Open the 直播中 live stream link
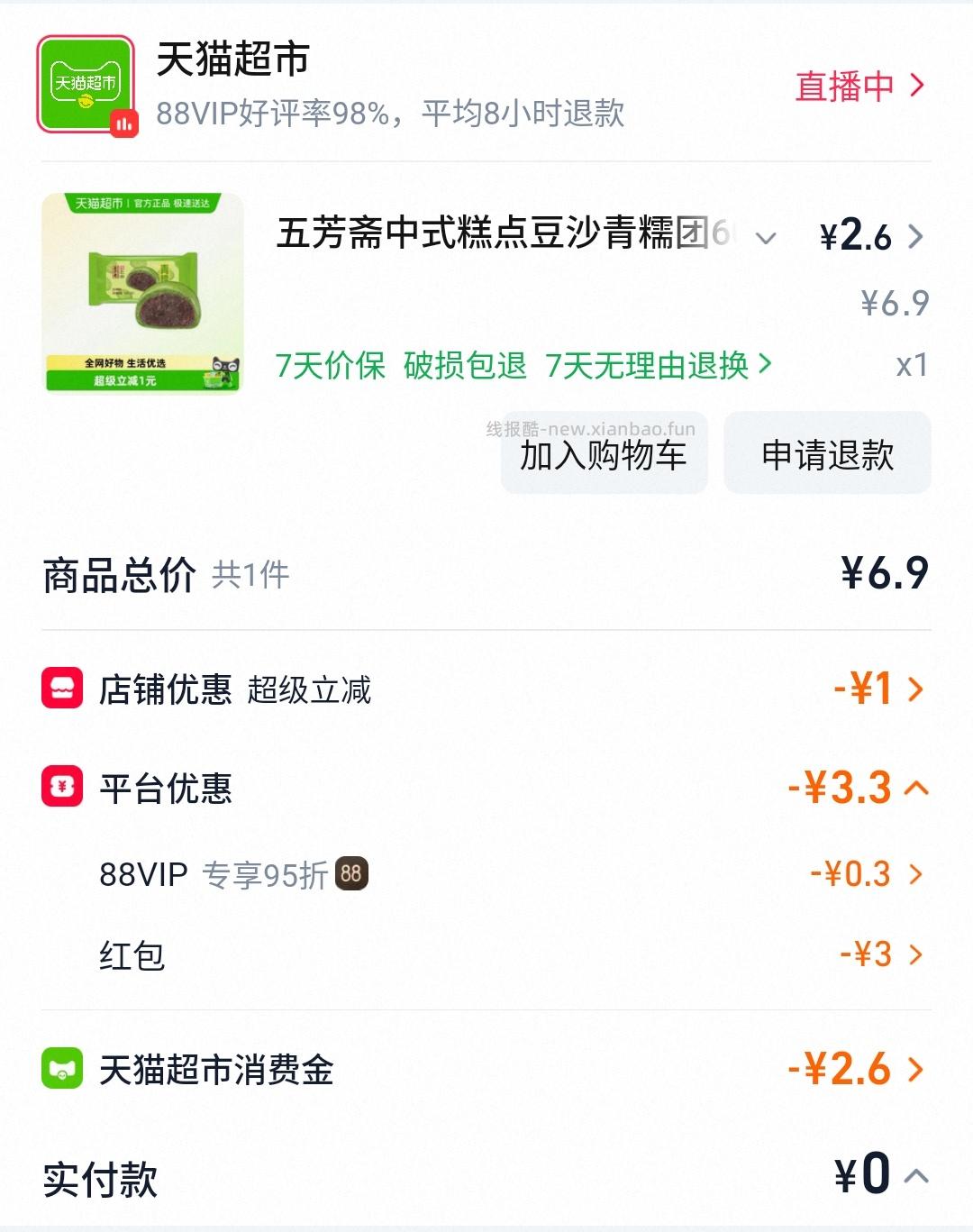 [x=859, y=86]
